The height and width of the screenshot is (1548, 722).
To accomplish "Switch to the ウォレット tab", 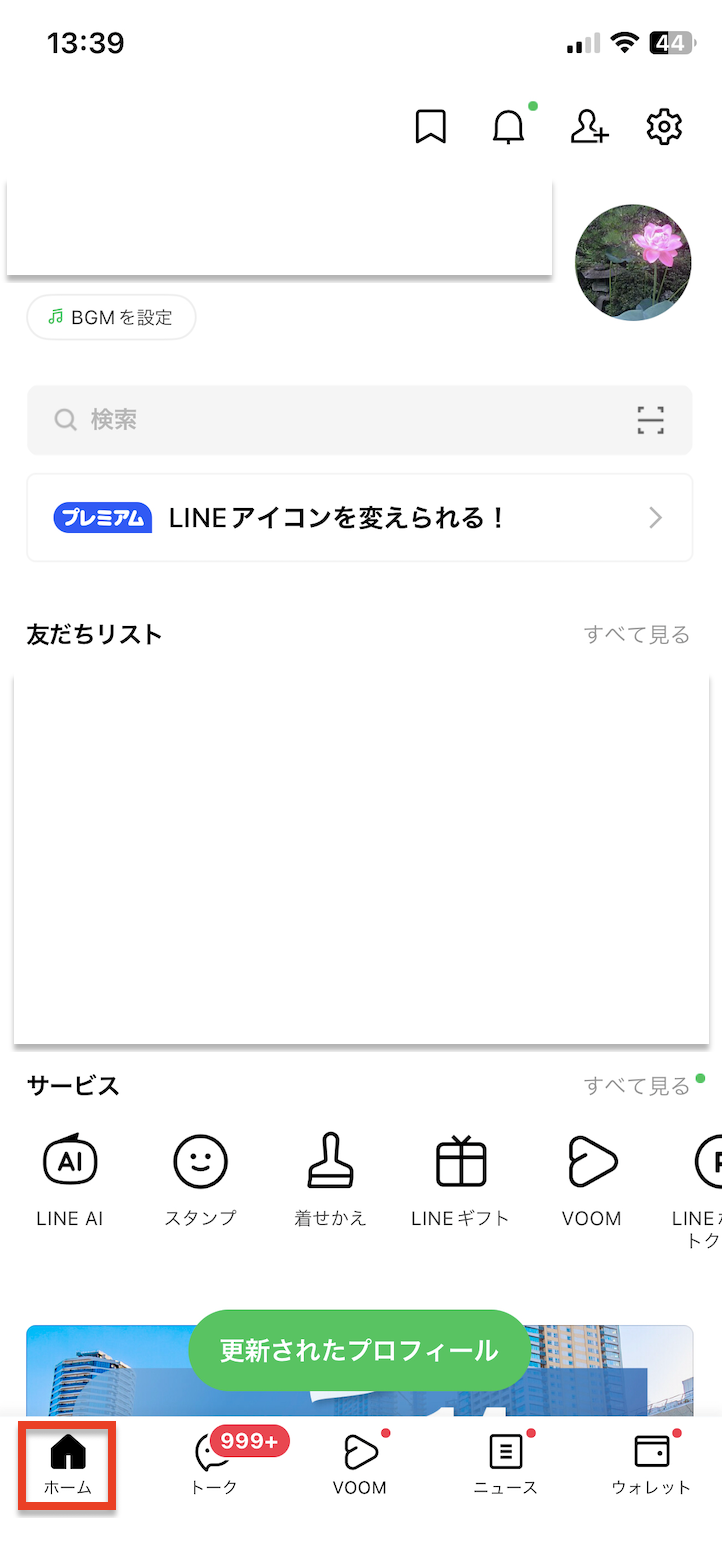I will [651, 1463].
